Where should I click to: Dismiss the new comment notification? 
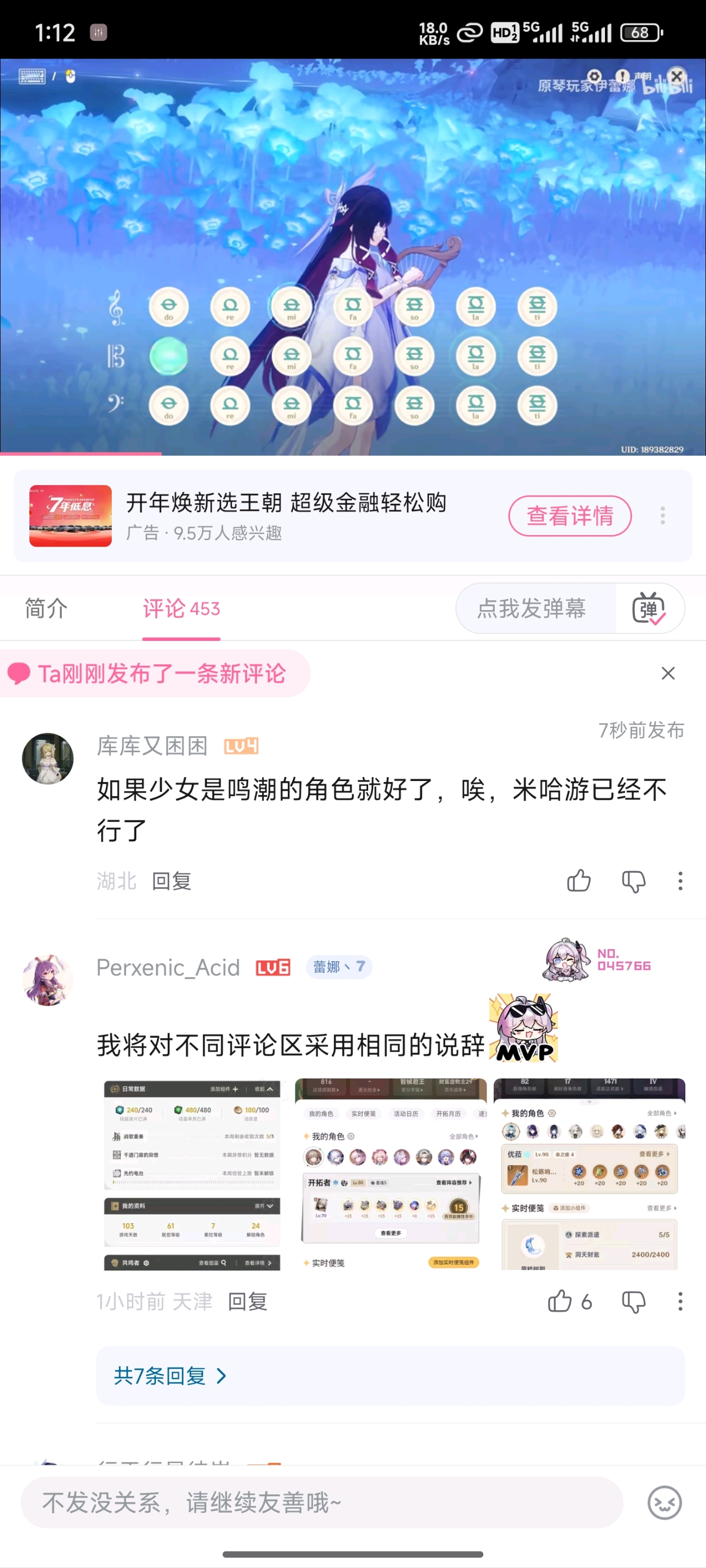pos(667,673)
